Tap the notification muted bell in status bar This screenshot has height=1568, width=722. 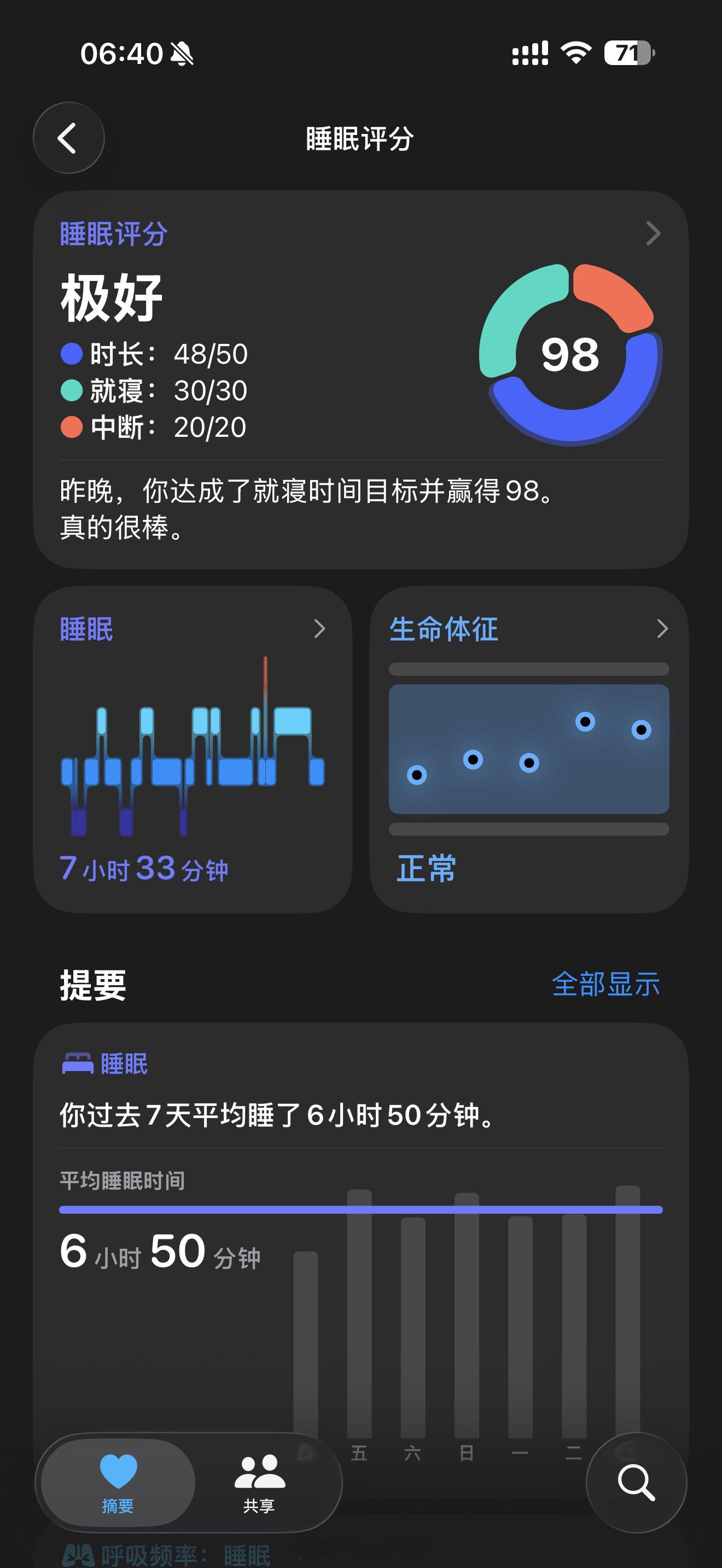point(181,54)
